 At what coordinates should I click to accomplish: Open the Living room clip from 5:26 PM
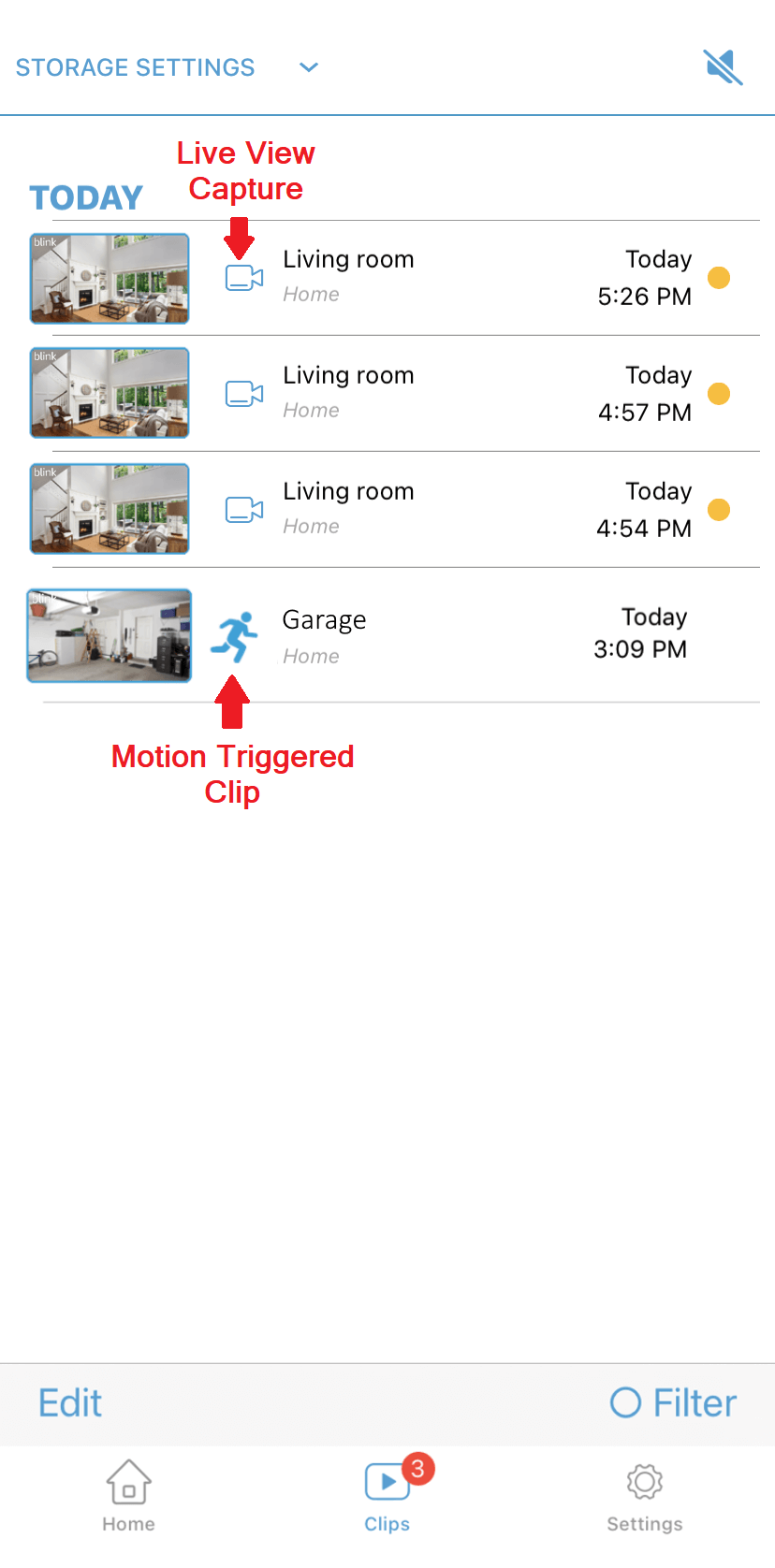(110, 279)
